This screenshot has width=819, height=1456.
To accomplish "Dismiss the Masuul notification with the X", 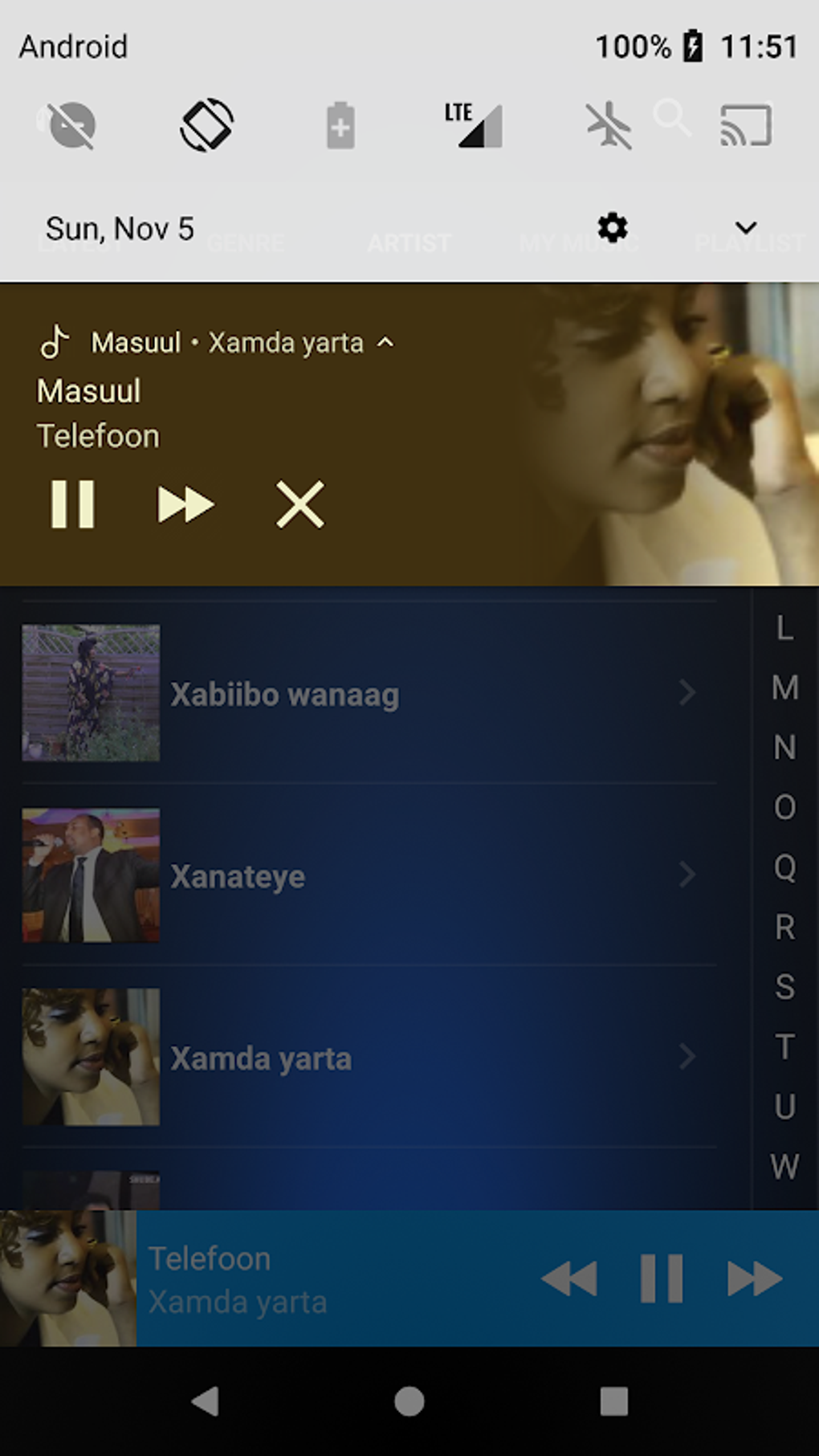I will click(x=299, y=504).
